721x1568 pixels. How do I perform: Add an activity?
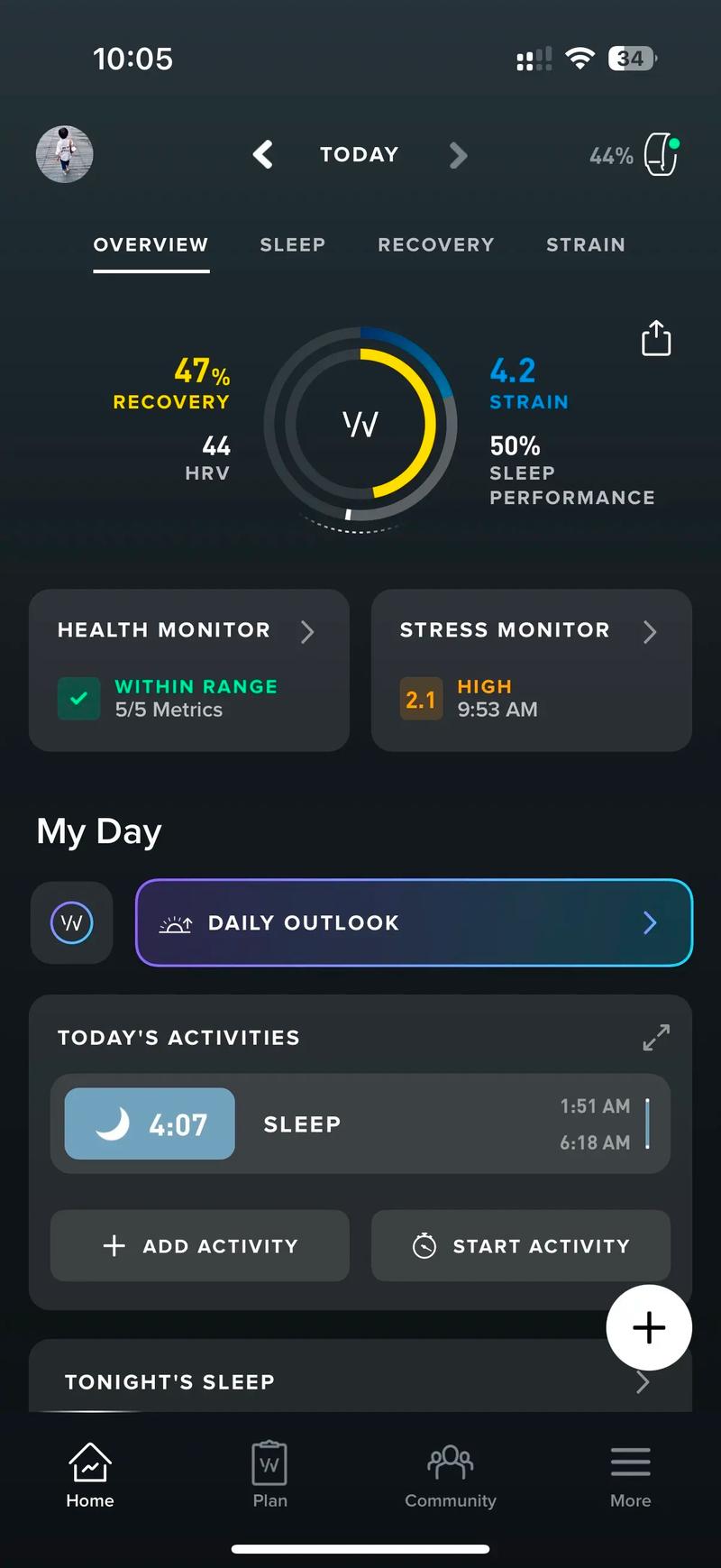click(x=200, y=1245)
